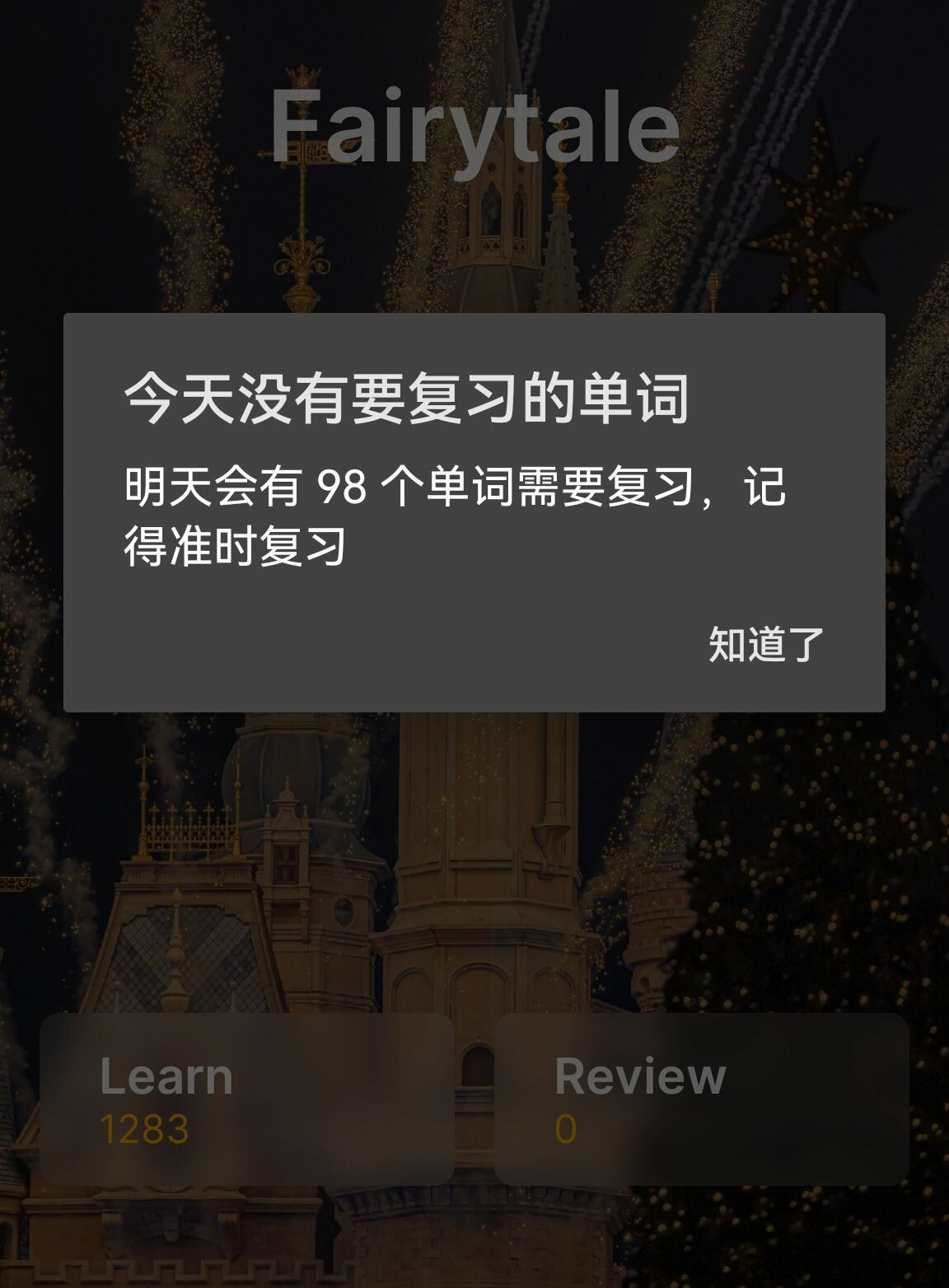The image size is (949, 1288).
Task: Dismiss the dialog with 知道了
Action: 765,644
